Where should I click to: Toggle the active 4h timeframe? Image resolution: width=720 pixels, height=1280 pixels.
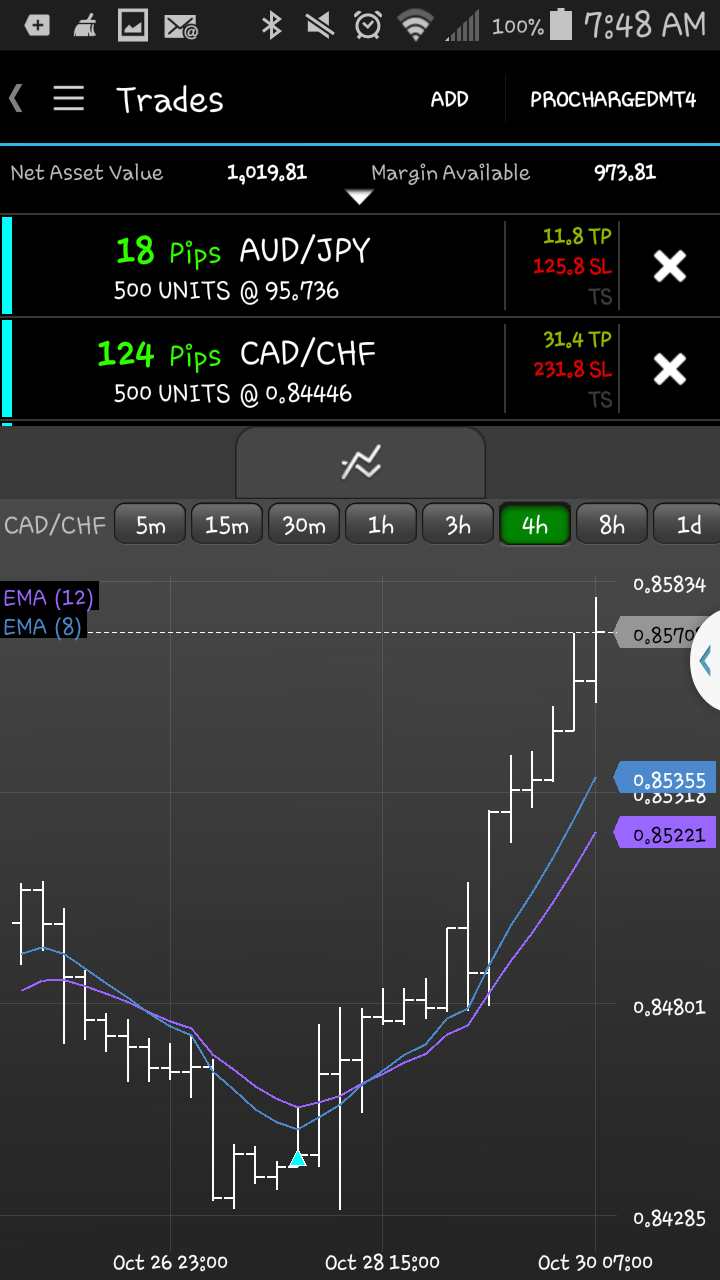point(535,523)
